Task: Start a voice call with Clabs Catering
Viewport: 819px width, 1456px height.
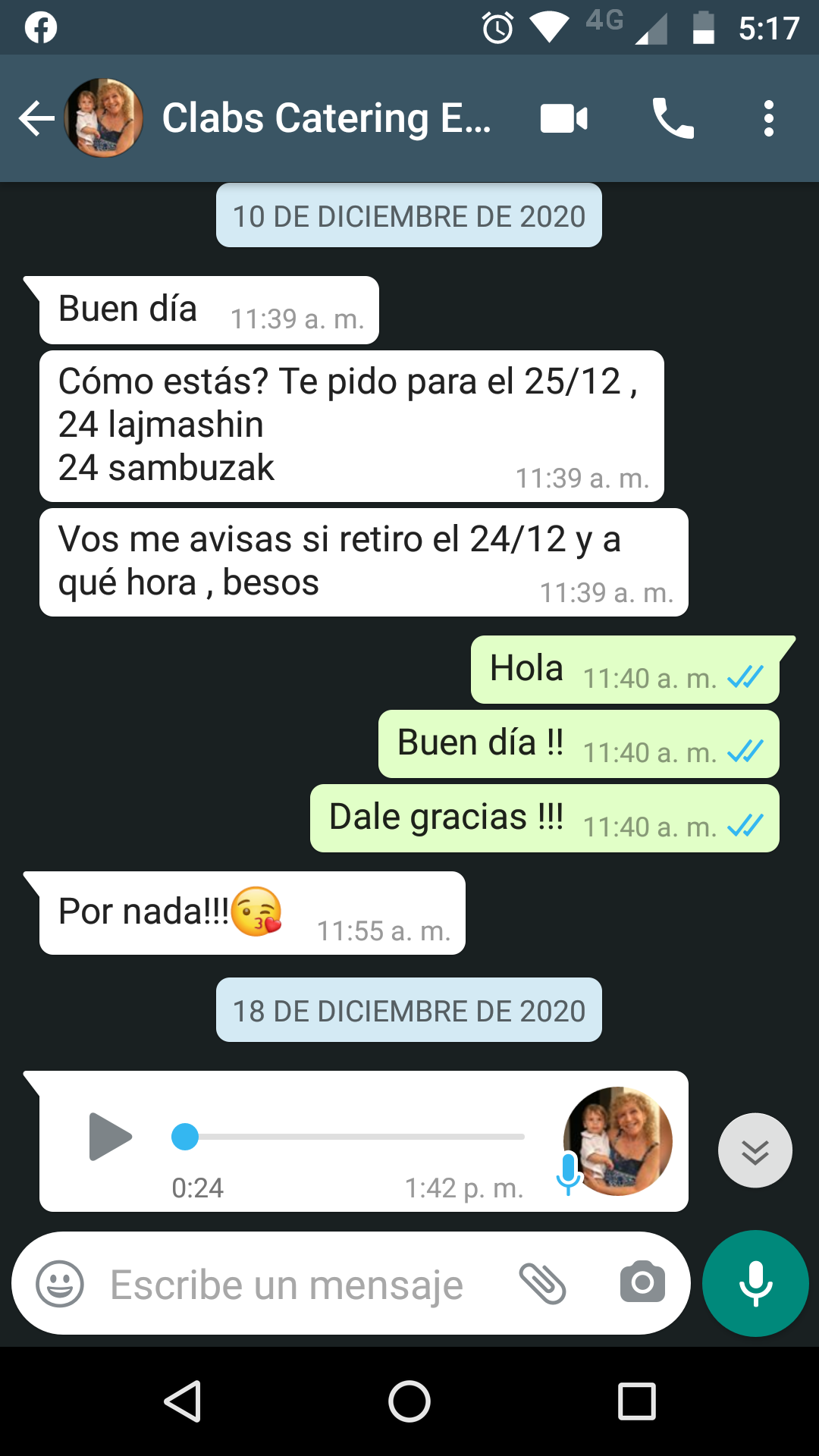Action: coord(673,119)
